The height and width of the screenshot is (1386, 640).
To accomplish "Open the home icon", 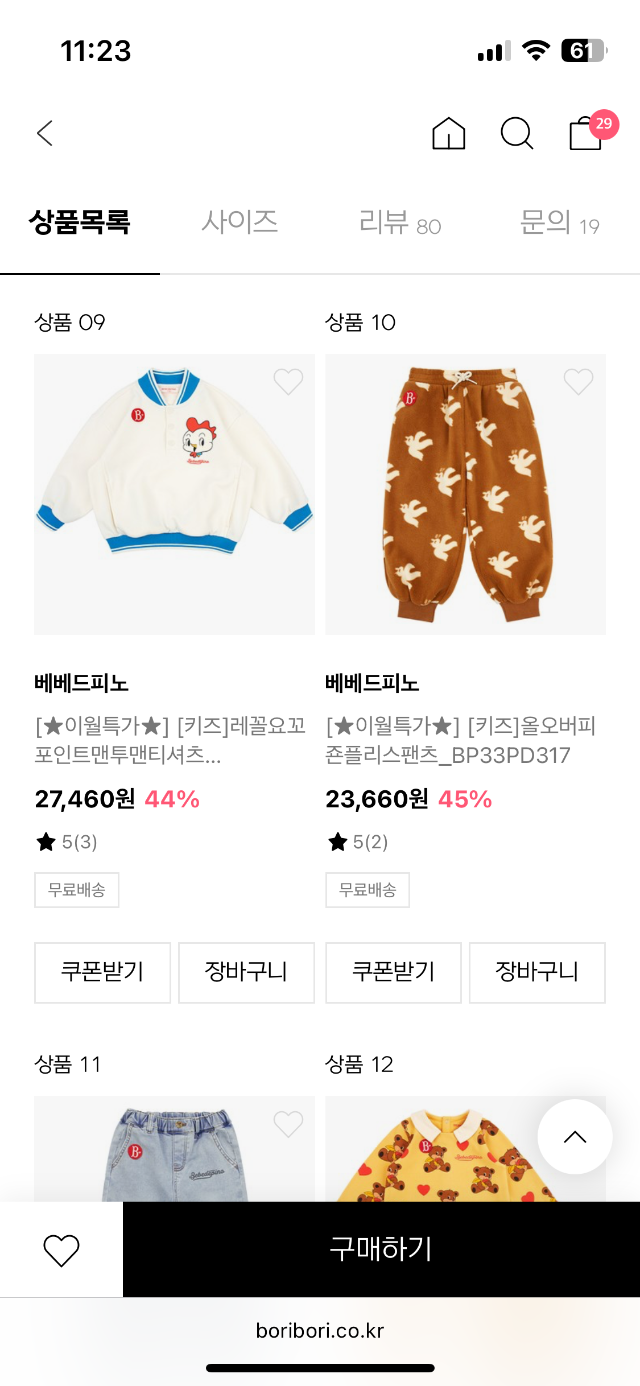I will (x=449, y=133).
